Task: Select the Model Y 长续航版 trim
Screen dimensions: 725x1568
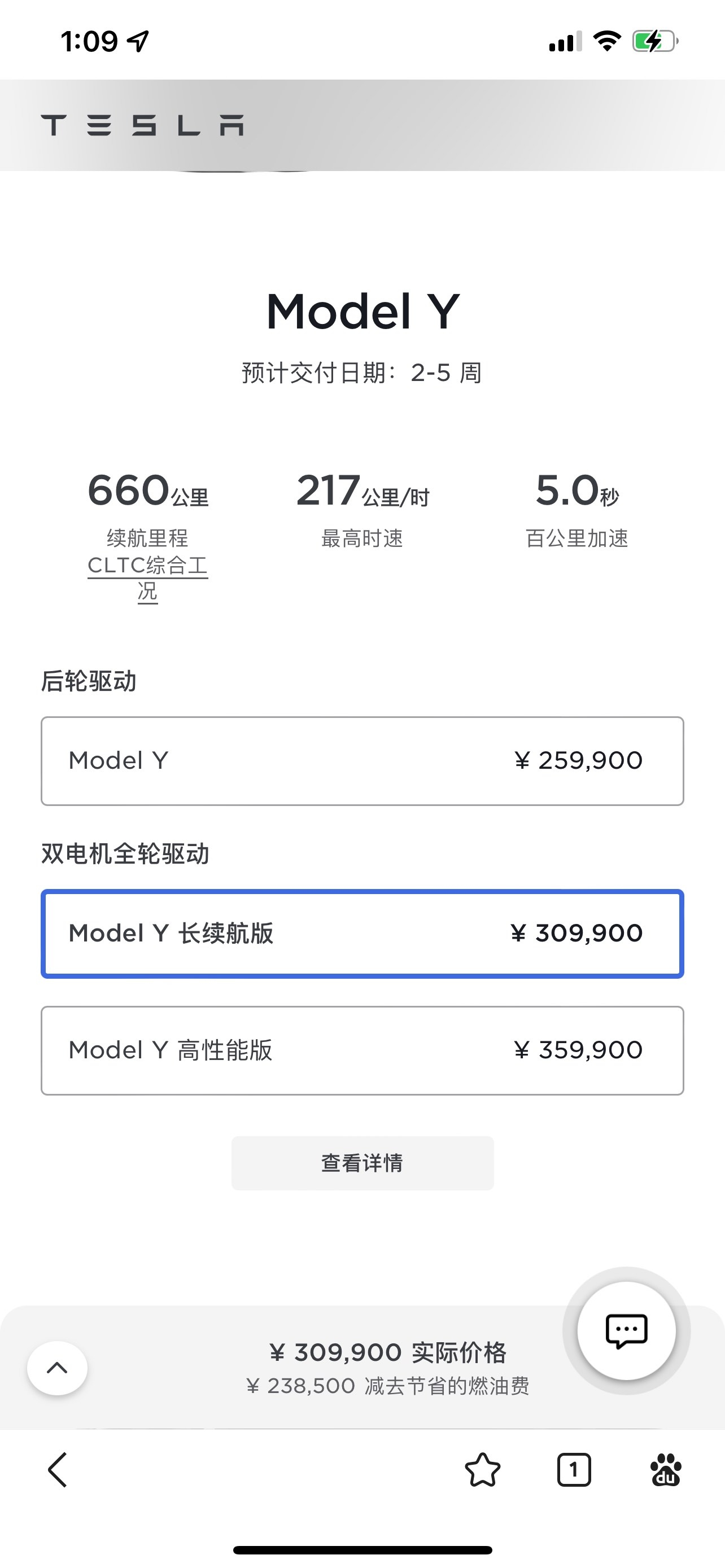Action: pyautogui.click(x=362, y=933)
